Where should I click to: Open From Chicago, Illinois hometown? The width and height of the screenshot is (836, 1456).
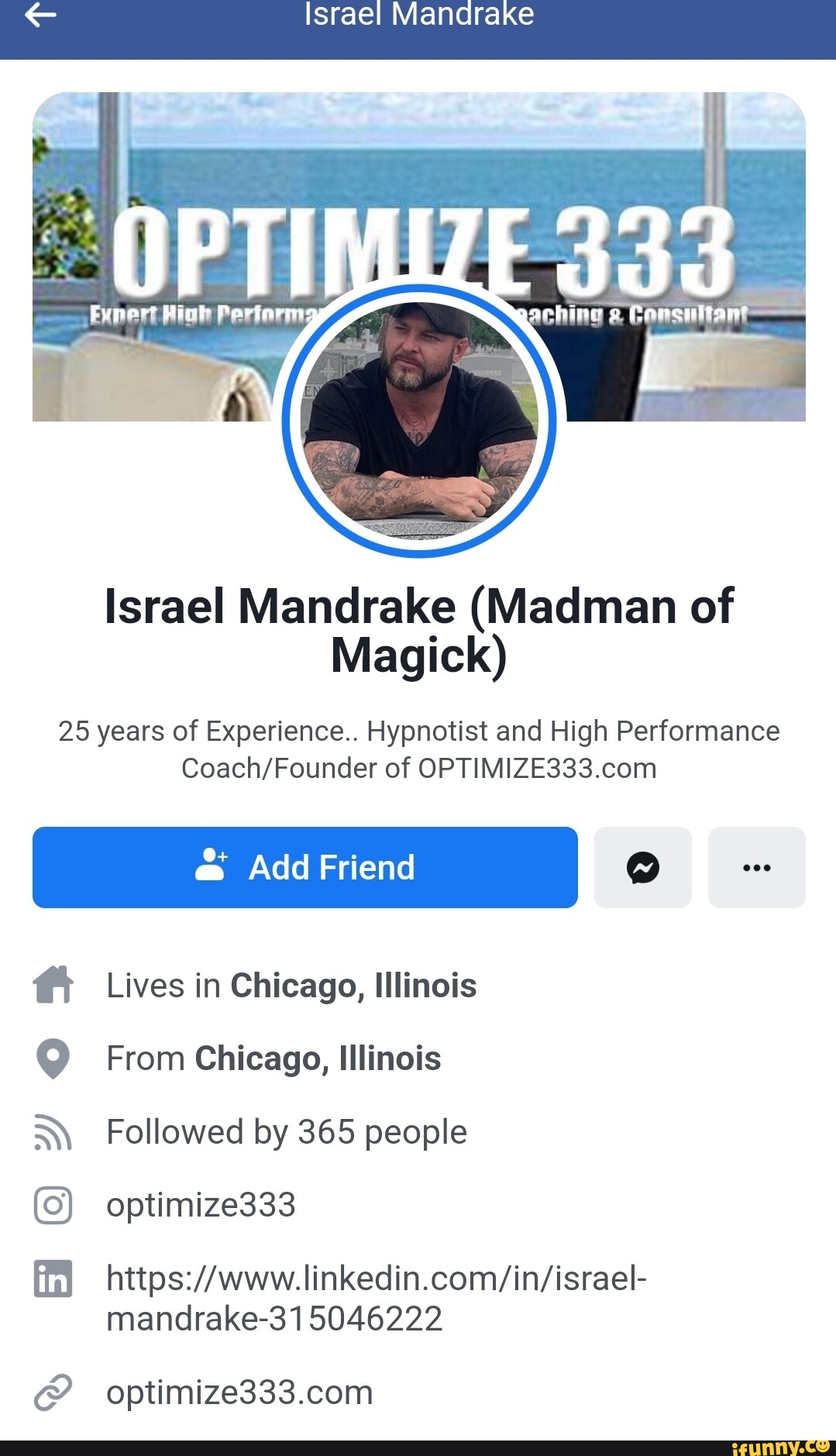point(318,1058)
